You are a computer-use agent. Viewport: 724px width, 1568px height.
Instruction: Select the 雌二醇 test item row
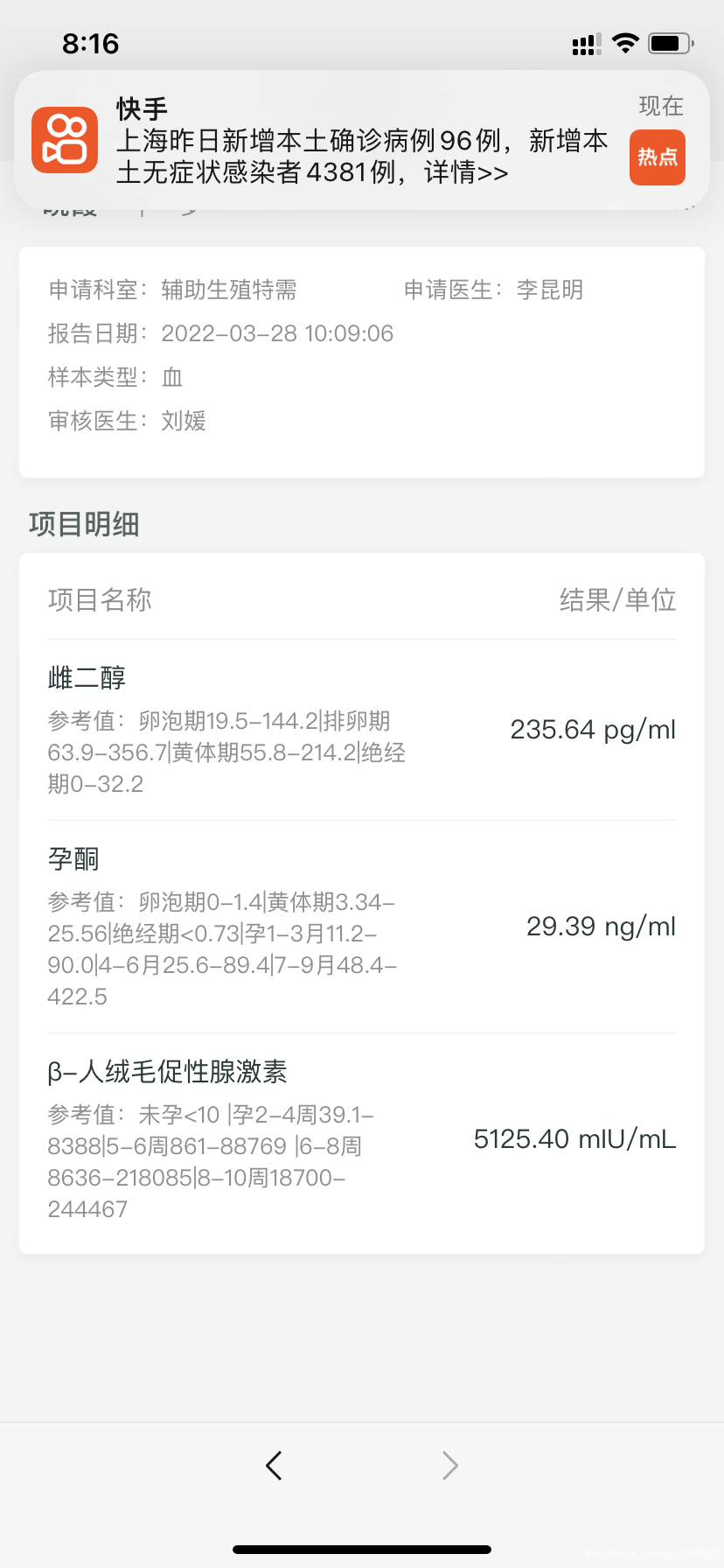point(87,677)
